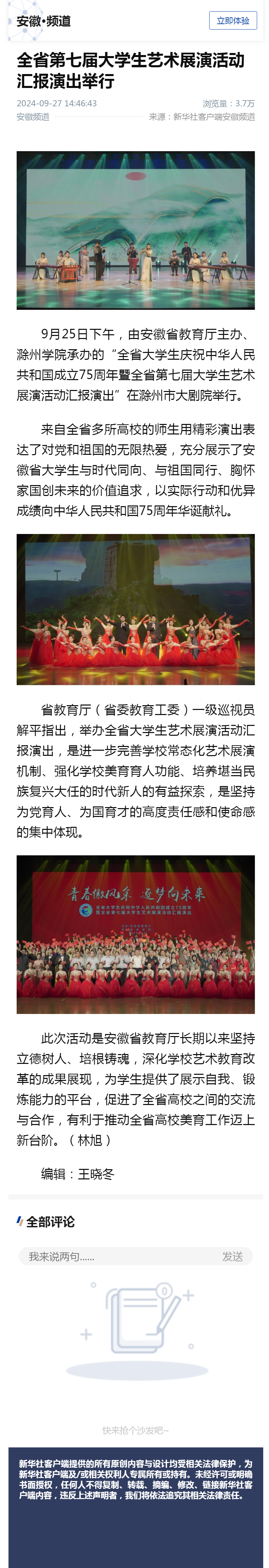The image size is (269, 1568).
Task: Open the first photo of musicians on stage
Action: click(x=135, y=230)
